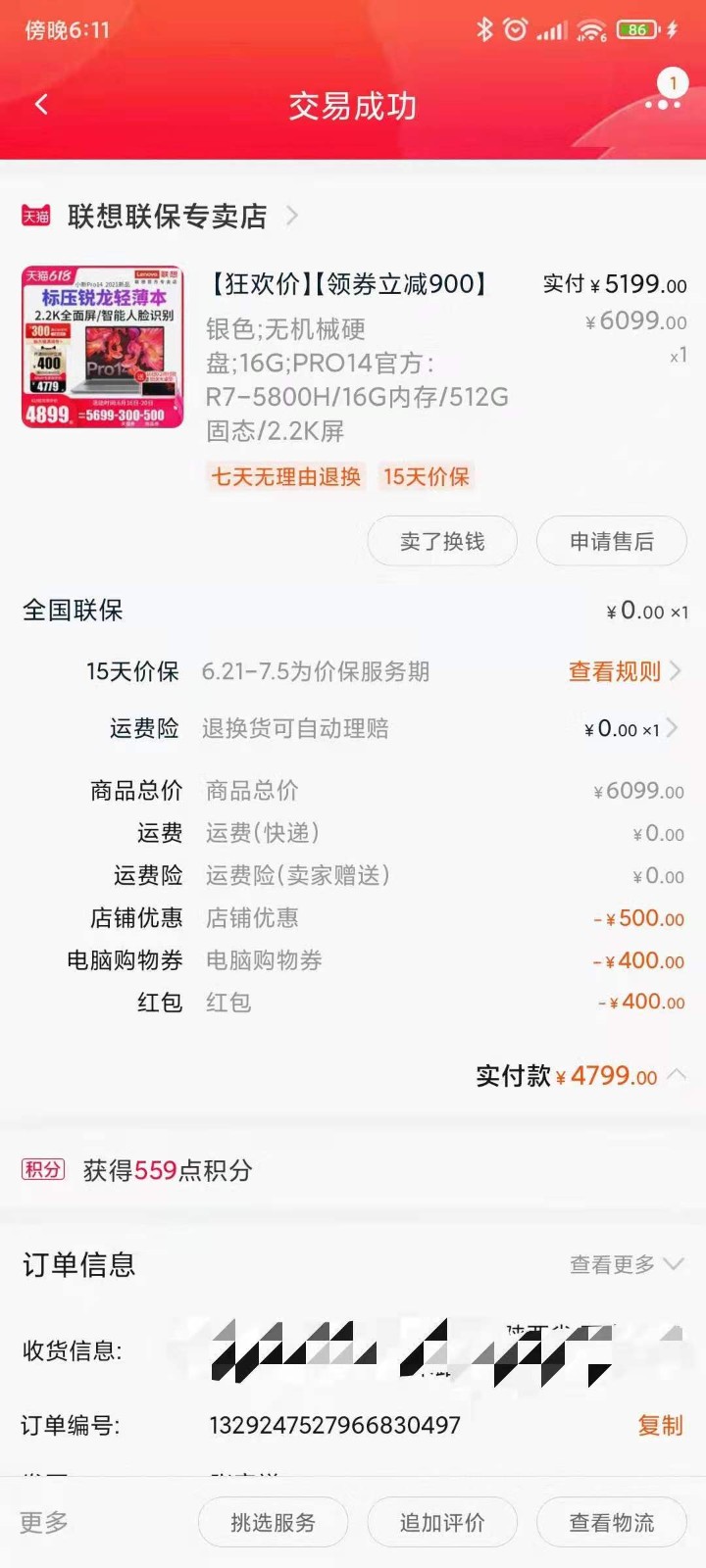Tap the 卖了换钱 button
Screen dimensions: 706x1568
[442, 541]
